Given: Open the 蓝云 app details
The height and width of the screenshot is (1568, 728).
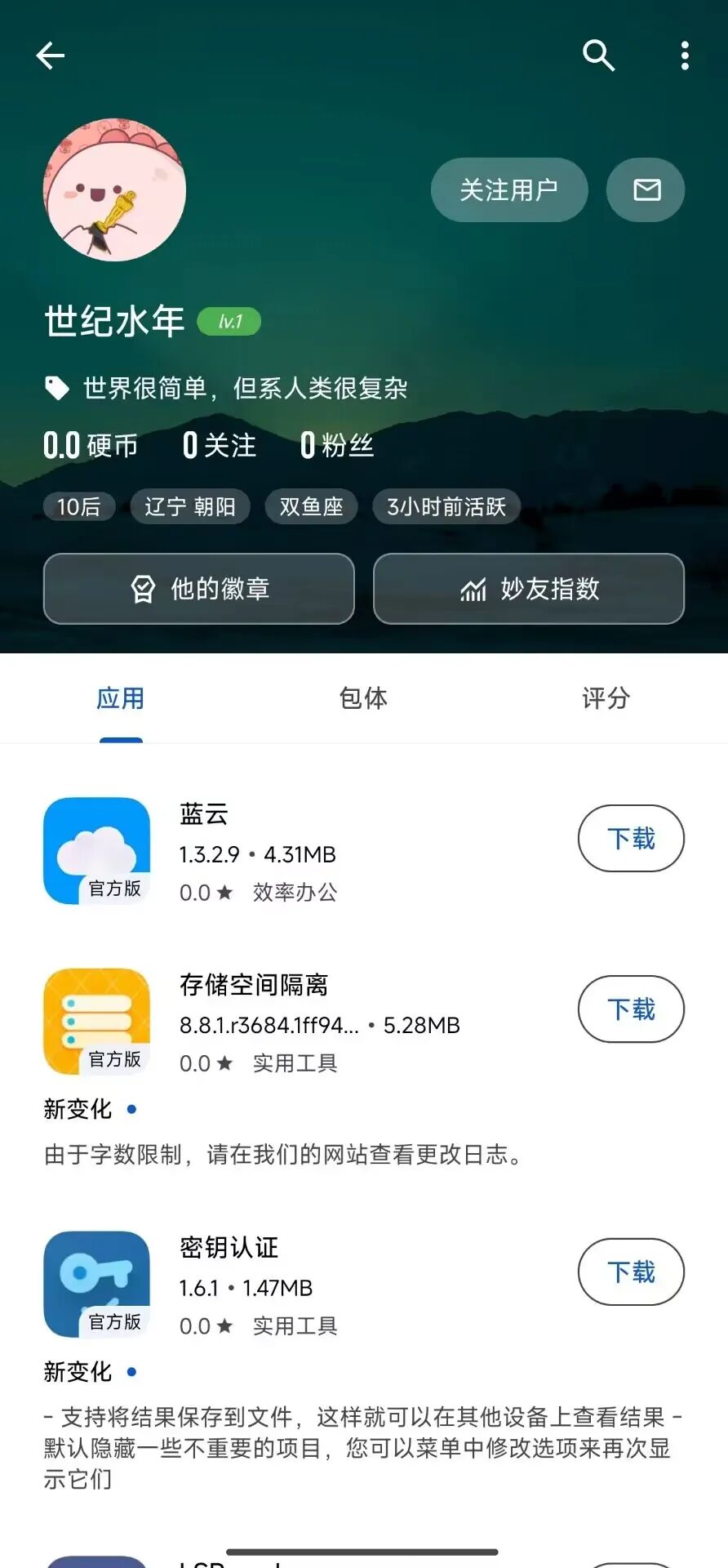Looking at the screenshot, I should click(x=204, y=814).
